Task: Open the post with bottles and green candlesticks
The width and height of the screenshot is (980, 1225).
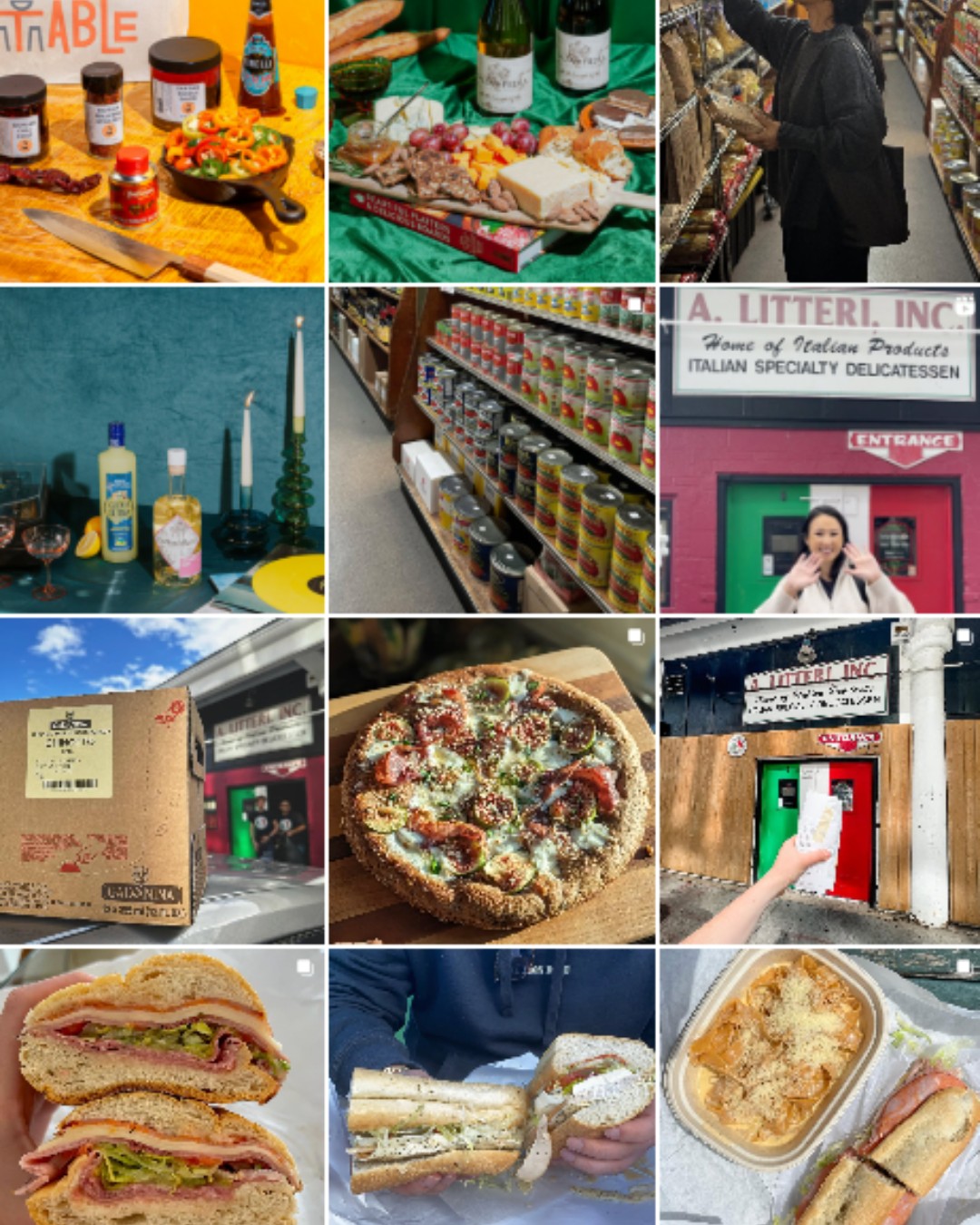Action: coord(162,450)
